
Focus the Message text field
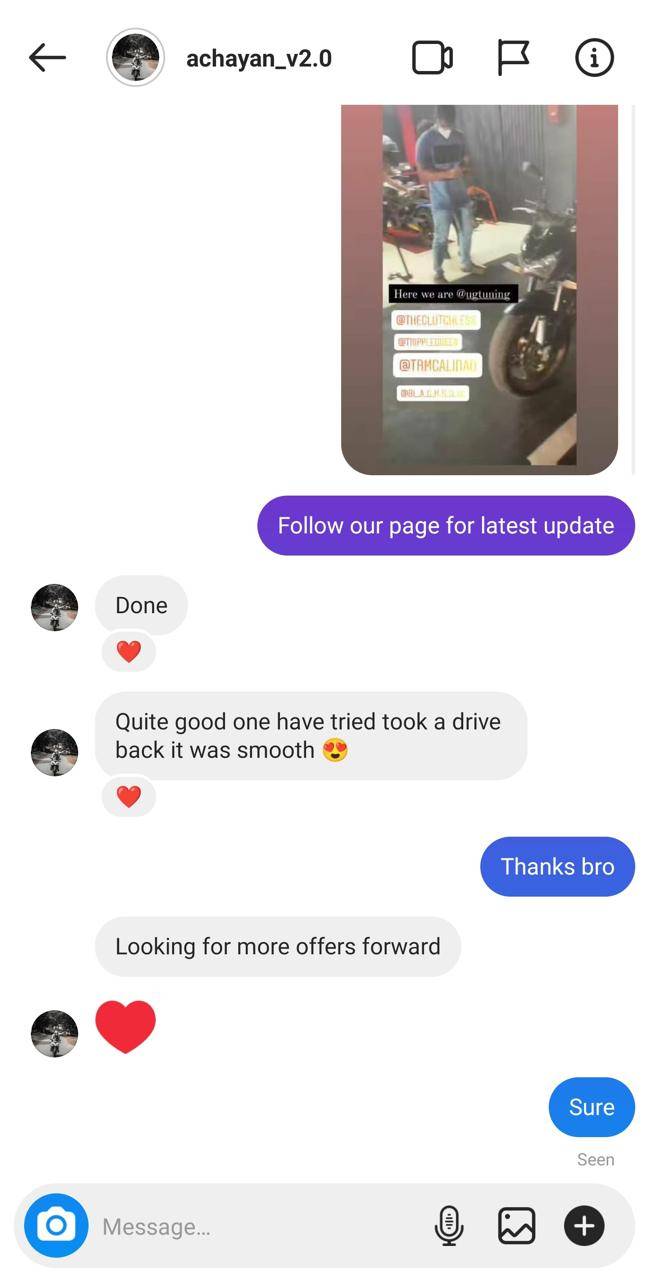click(x=260, y=1226)
